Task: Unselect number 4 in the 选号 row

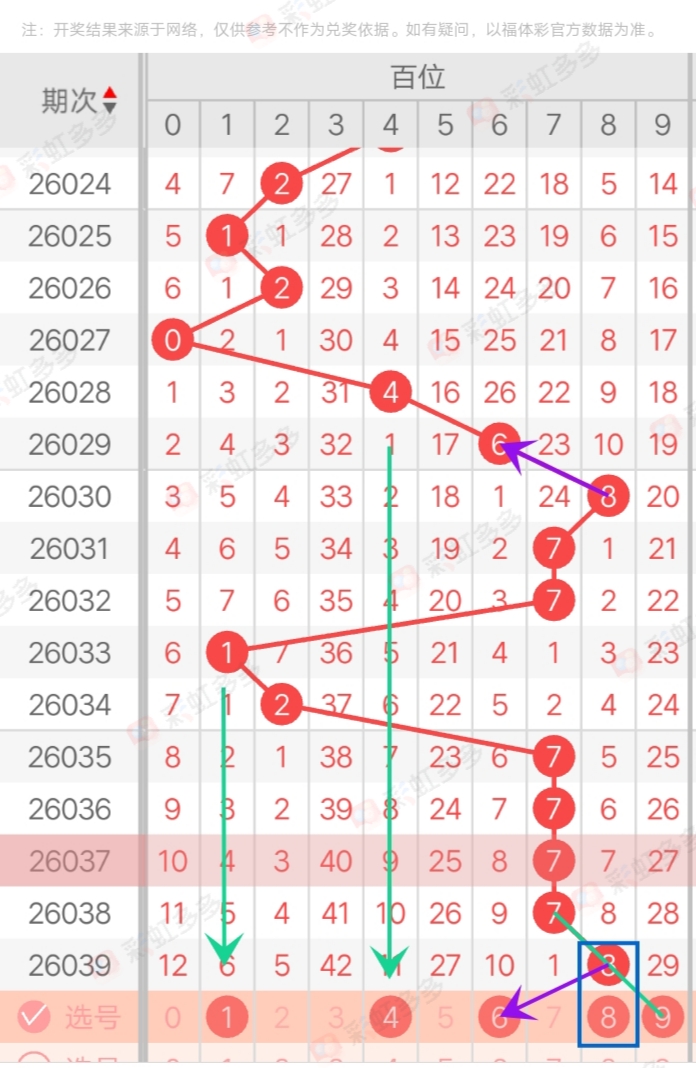Action: coord(391,1018)
